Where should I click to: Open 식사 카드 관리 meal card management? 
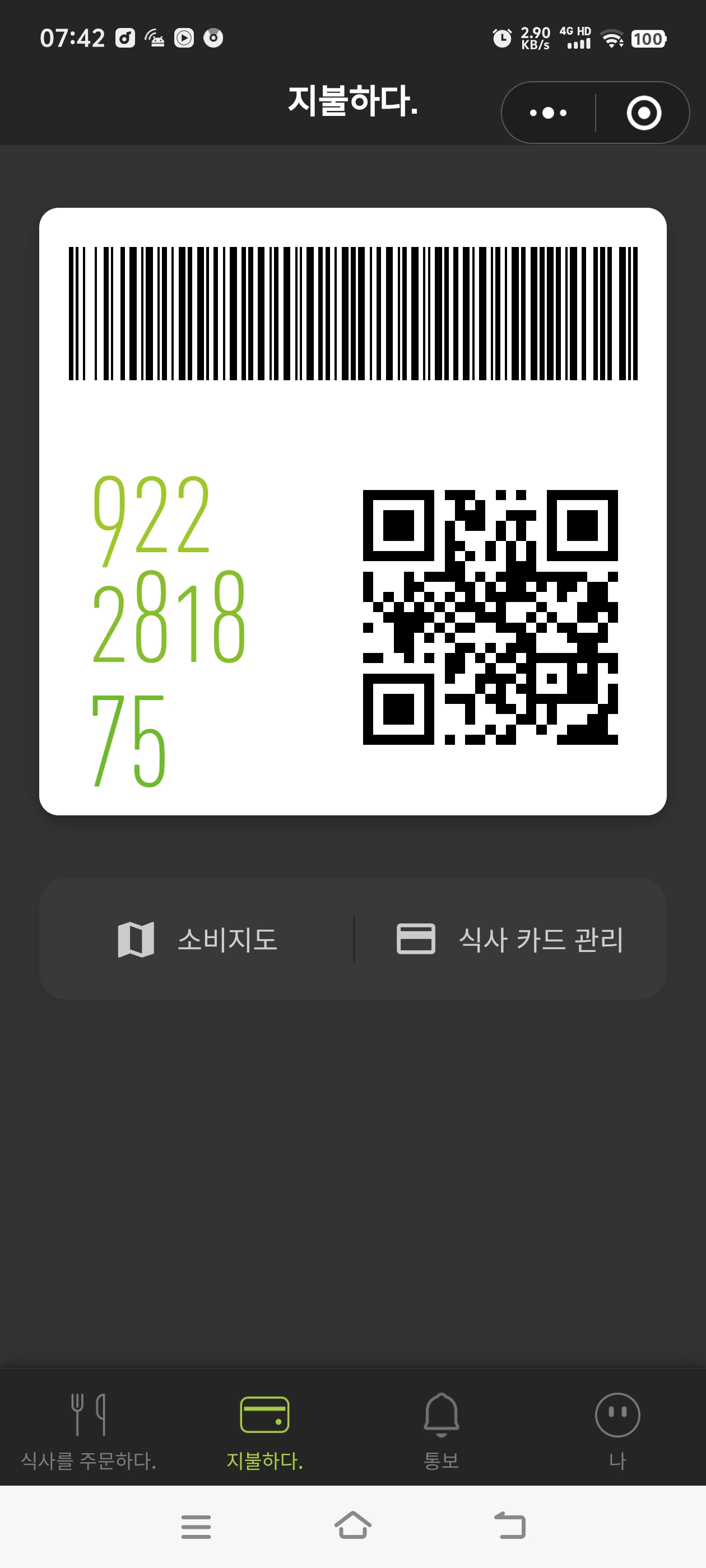(x=510, y=939)
